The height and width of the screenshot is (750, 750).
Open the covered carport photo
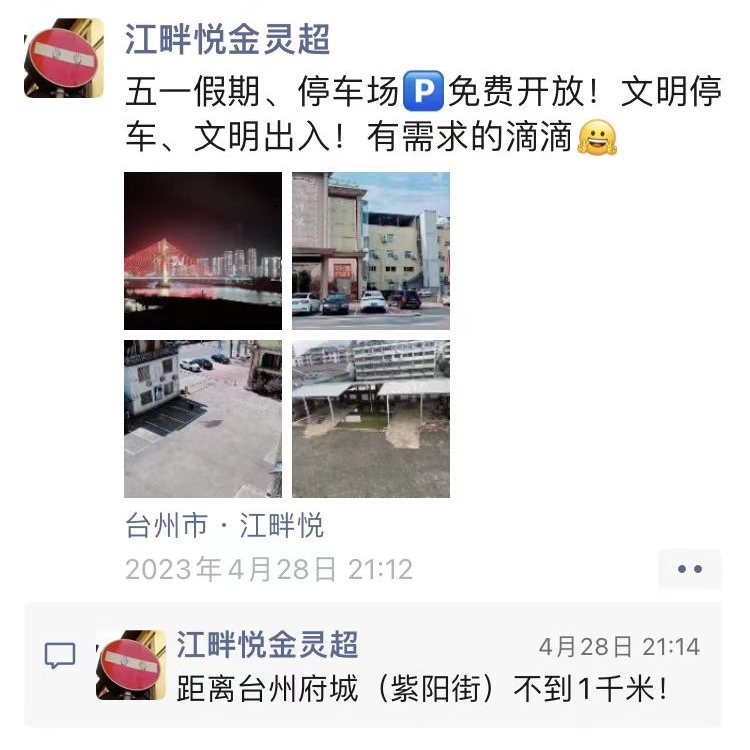click(x=371, y=419)
